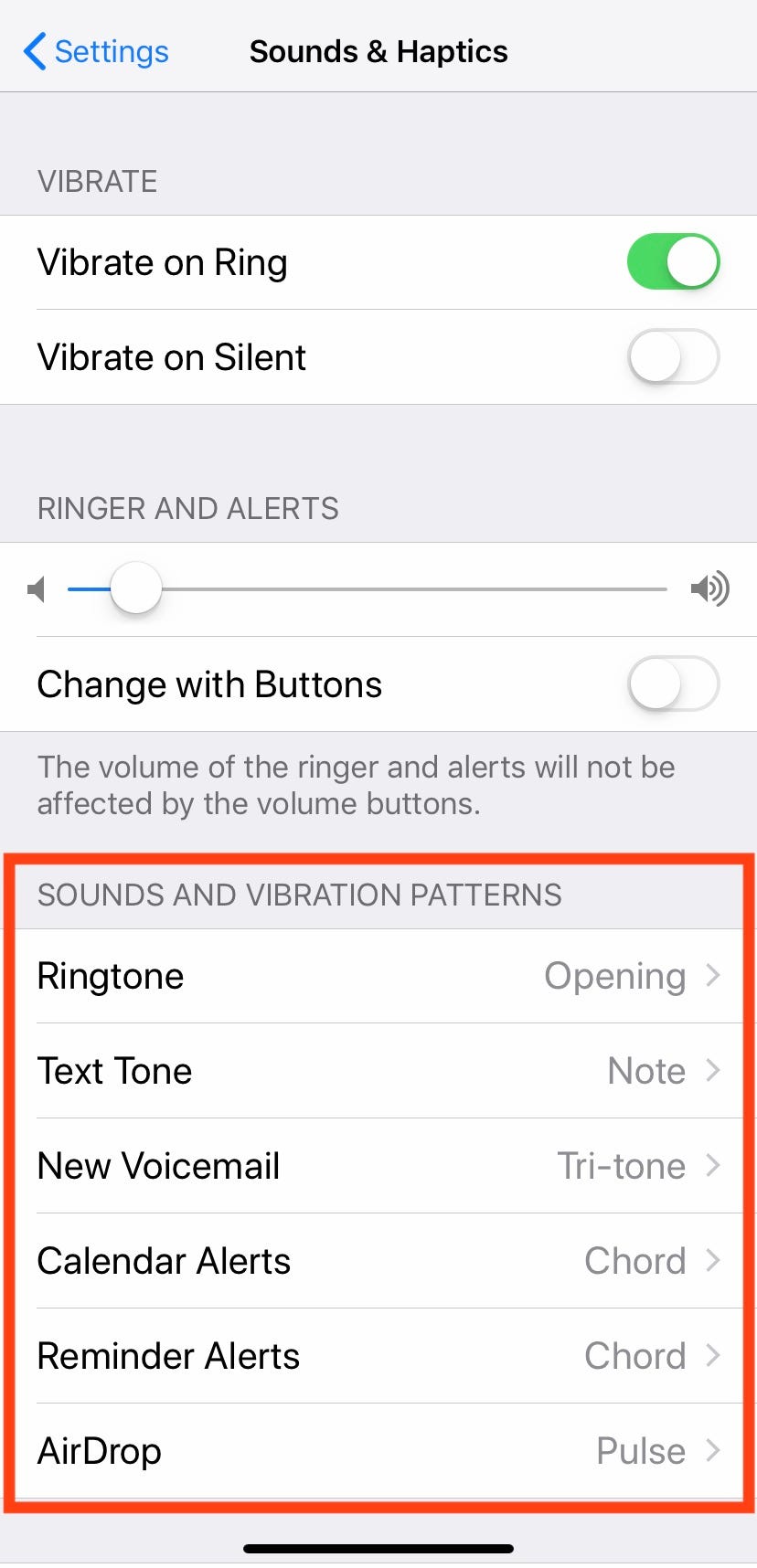The width and height of the screenshot is (757, 1568).
Task: Choose the Reminder Alerts row
Action: [378, 1356]
